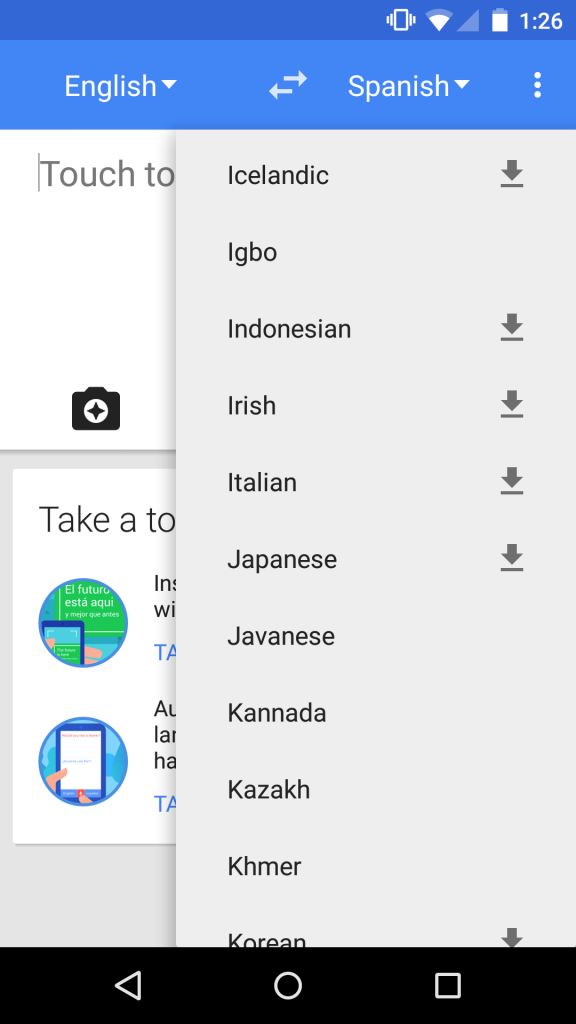Download the Icelandic offline language pack
576x1024 pixels.
[x=512, y=174]
